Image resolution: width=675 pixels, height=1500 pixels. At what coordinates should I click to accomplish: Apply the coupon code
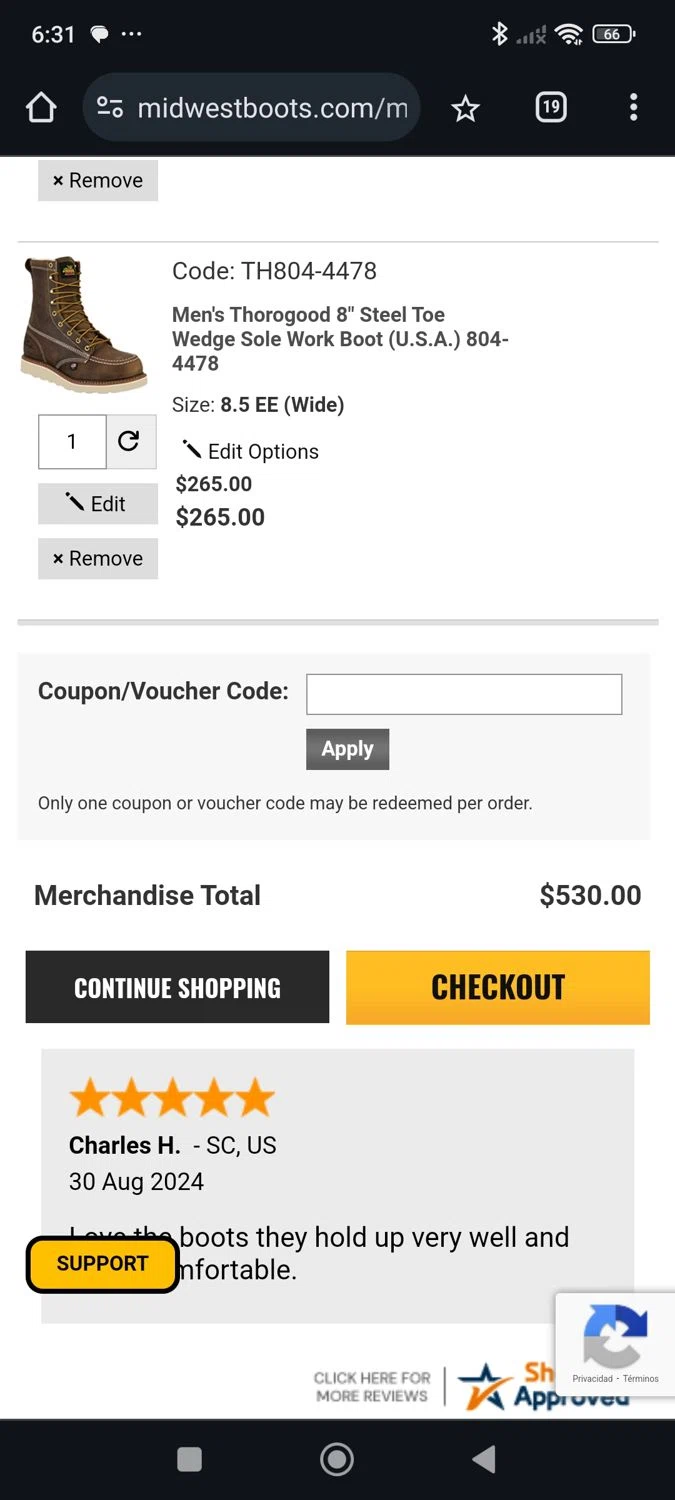point(347,749)
